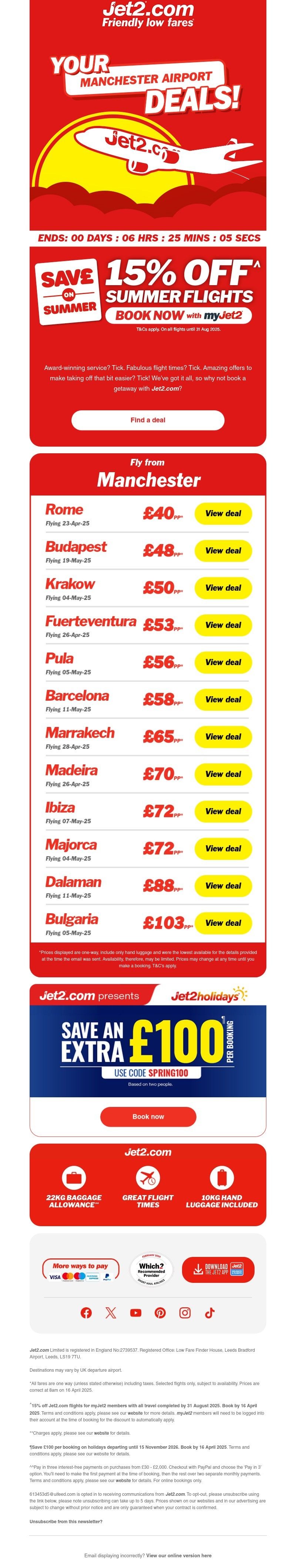The image size is (296, 1568).
Task: Select View deal for Barcelona
Action: click(x=222, y=700)
